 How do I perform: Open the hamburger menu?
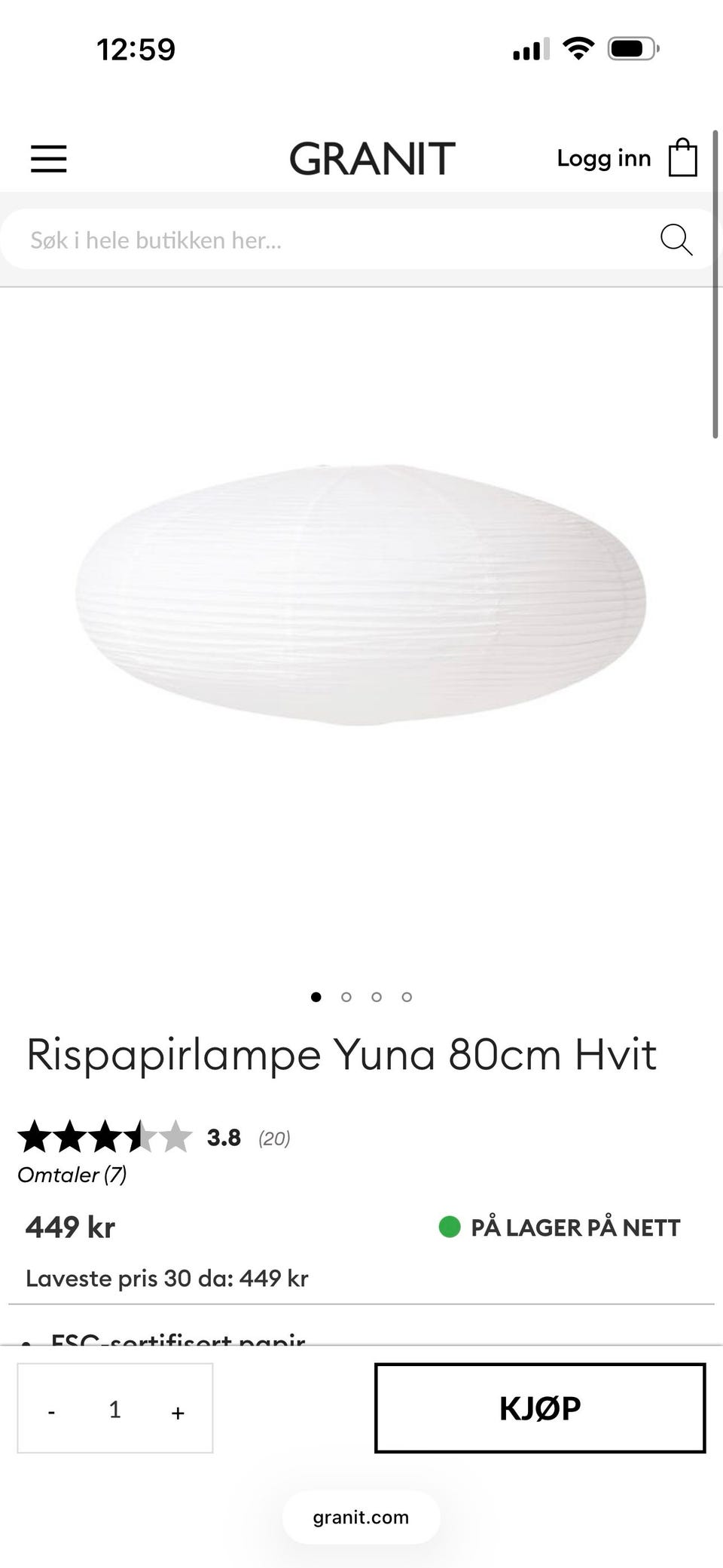tap(49, 159)
